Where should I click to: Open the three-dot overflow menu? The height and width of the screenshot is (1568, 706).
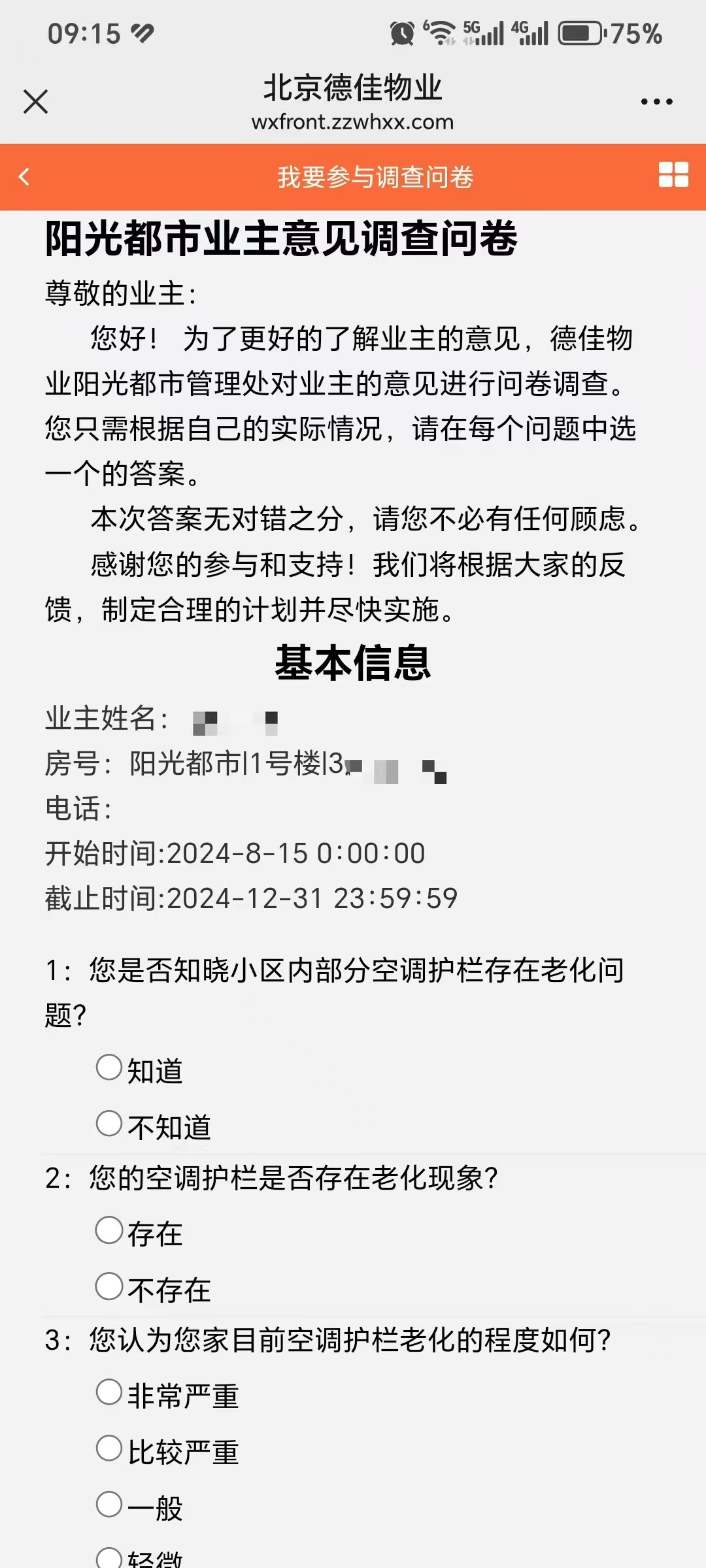click(656, 102)
